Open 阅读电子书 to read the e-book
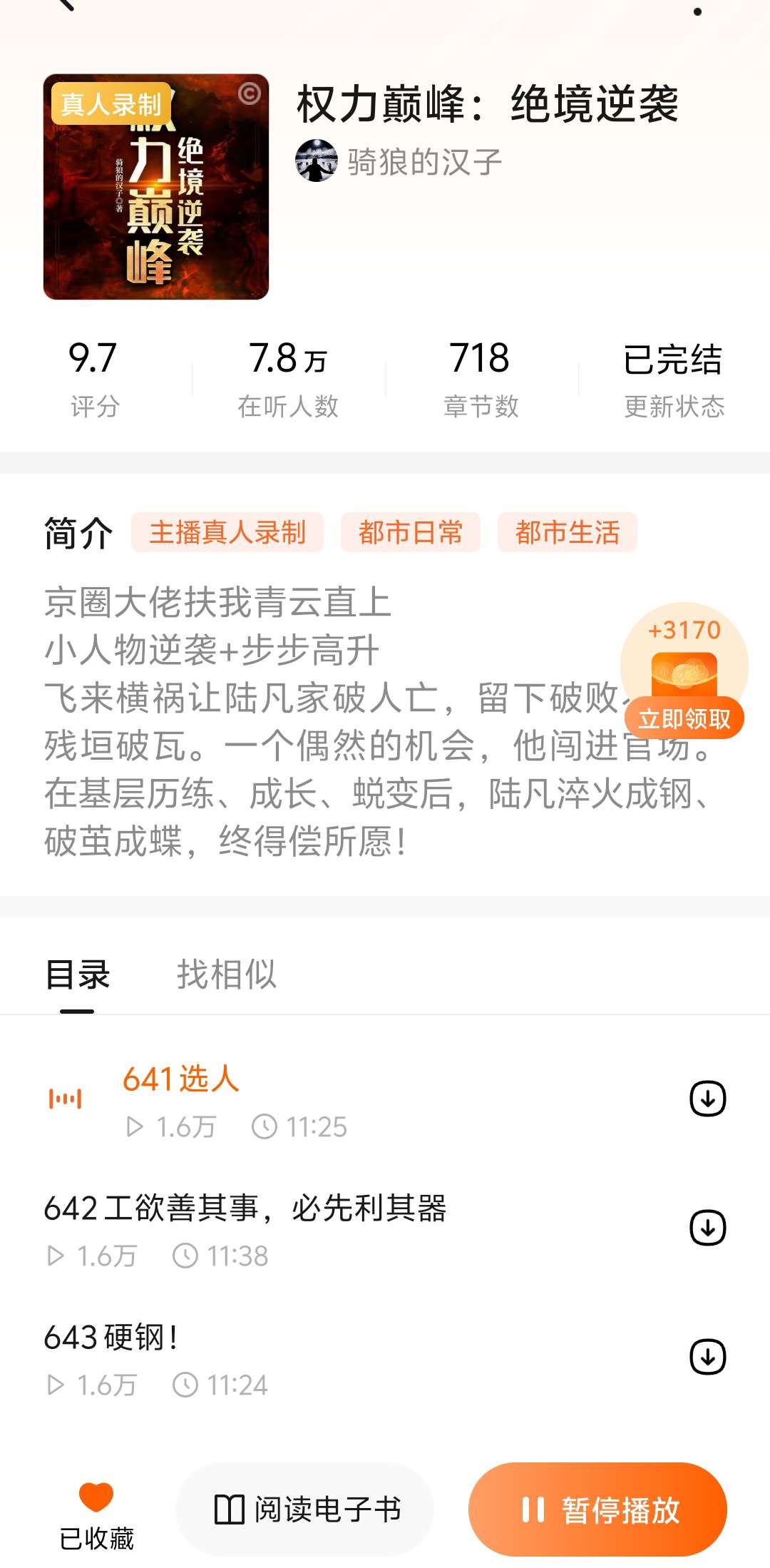Screen dimensions: 770x1568 305,1510
